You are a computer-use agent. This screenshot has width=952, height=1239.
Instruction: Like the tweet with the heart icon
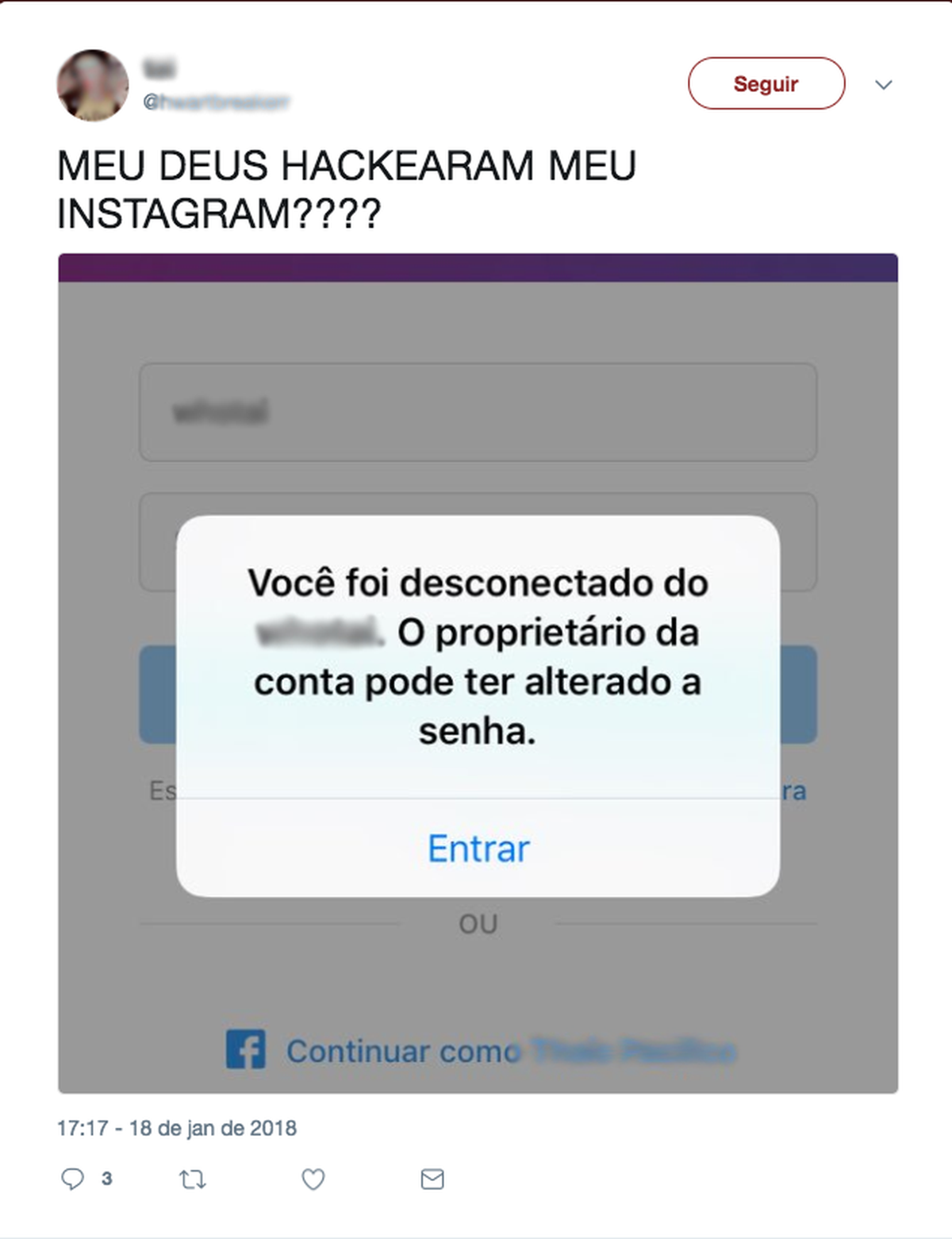pos(313,1179)
